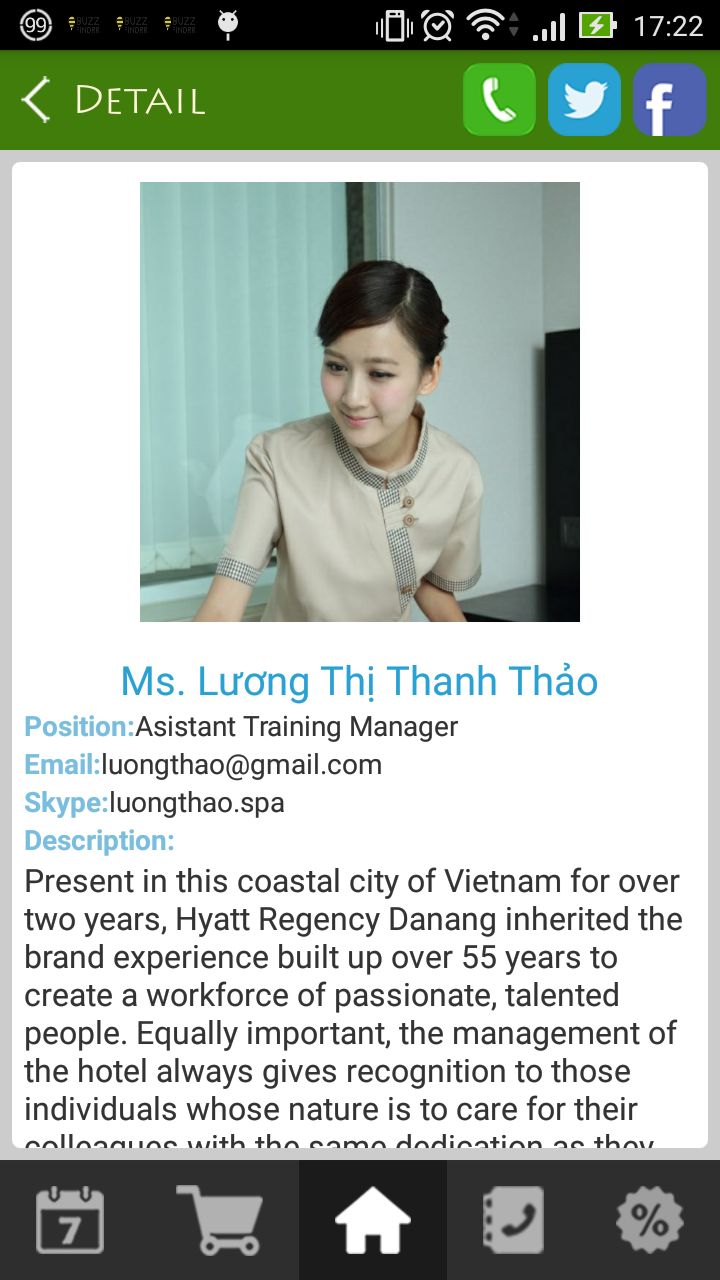This screenshot has height=1280, width=720.
Task: Call this staff member via phone icon
Action: [x=499, y=100]
